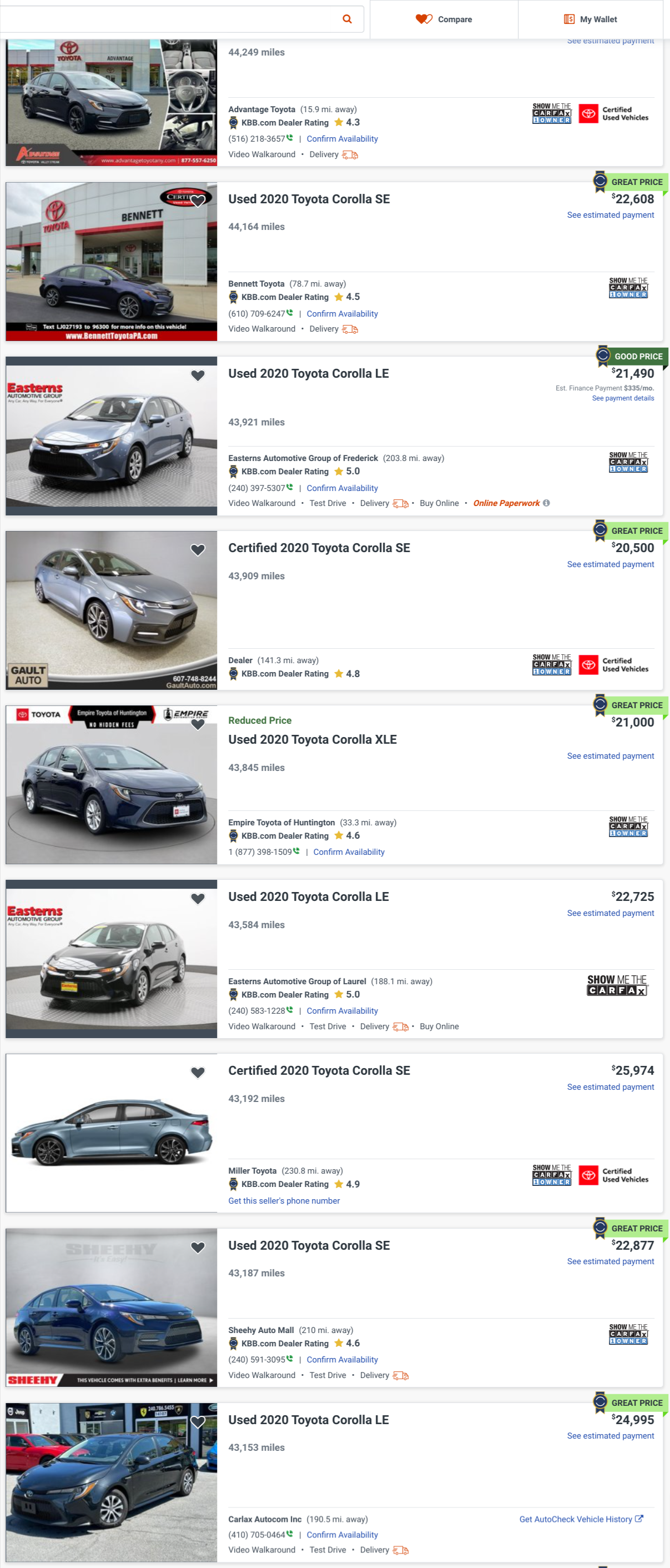The image size is (670, 1568).
Task: Show the CARFAX for the $22,725 Corolla LE
Action: [617, 984]
